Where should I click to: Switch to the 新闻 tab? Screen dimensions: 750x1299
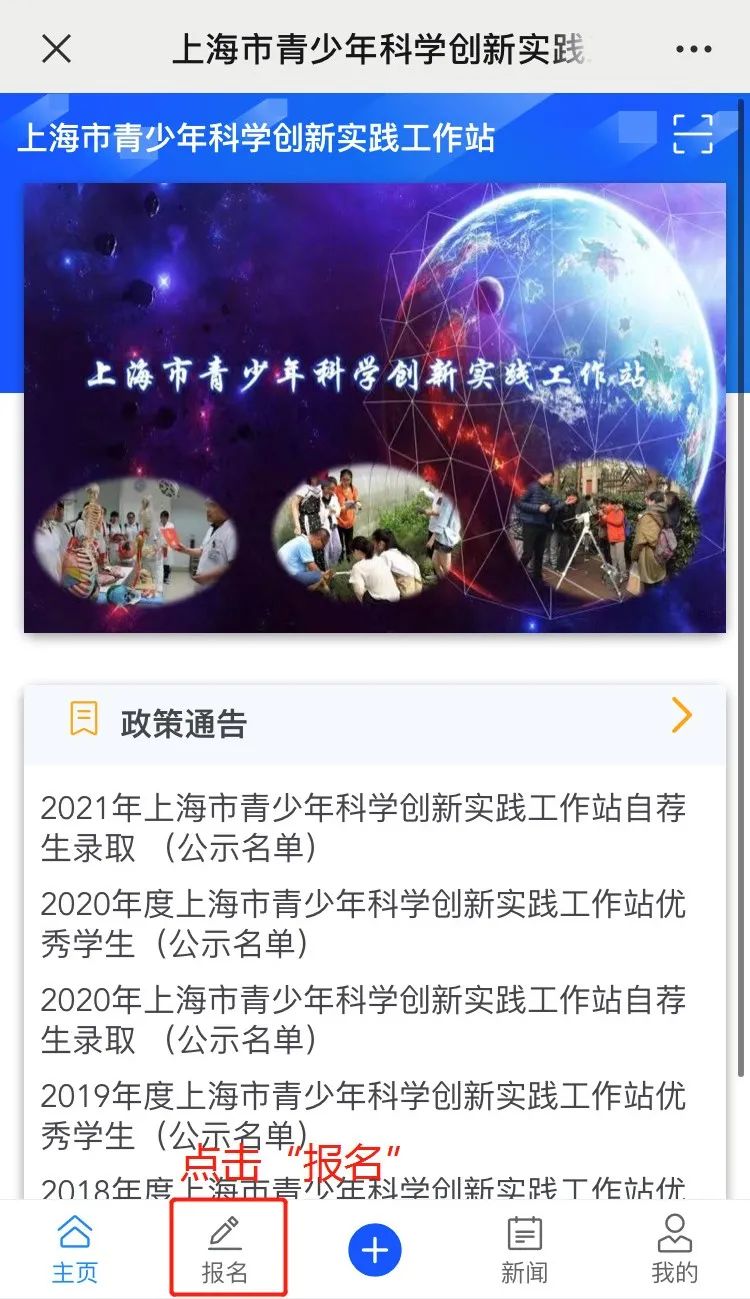pos(524,1250)
